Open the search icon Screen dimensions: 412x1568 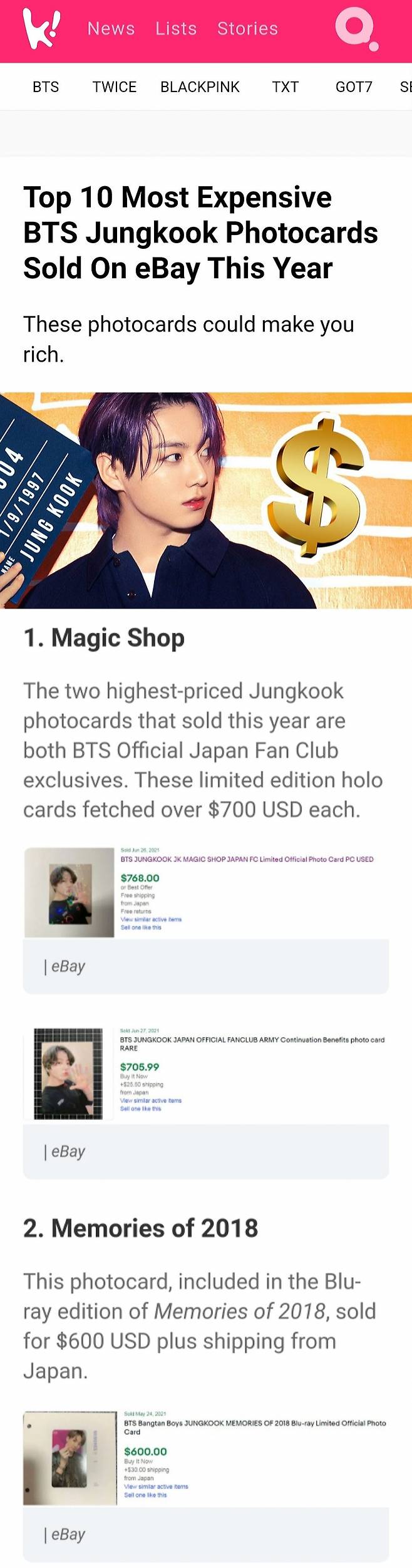coord(354,29)
